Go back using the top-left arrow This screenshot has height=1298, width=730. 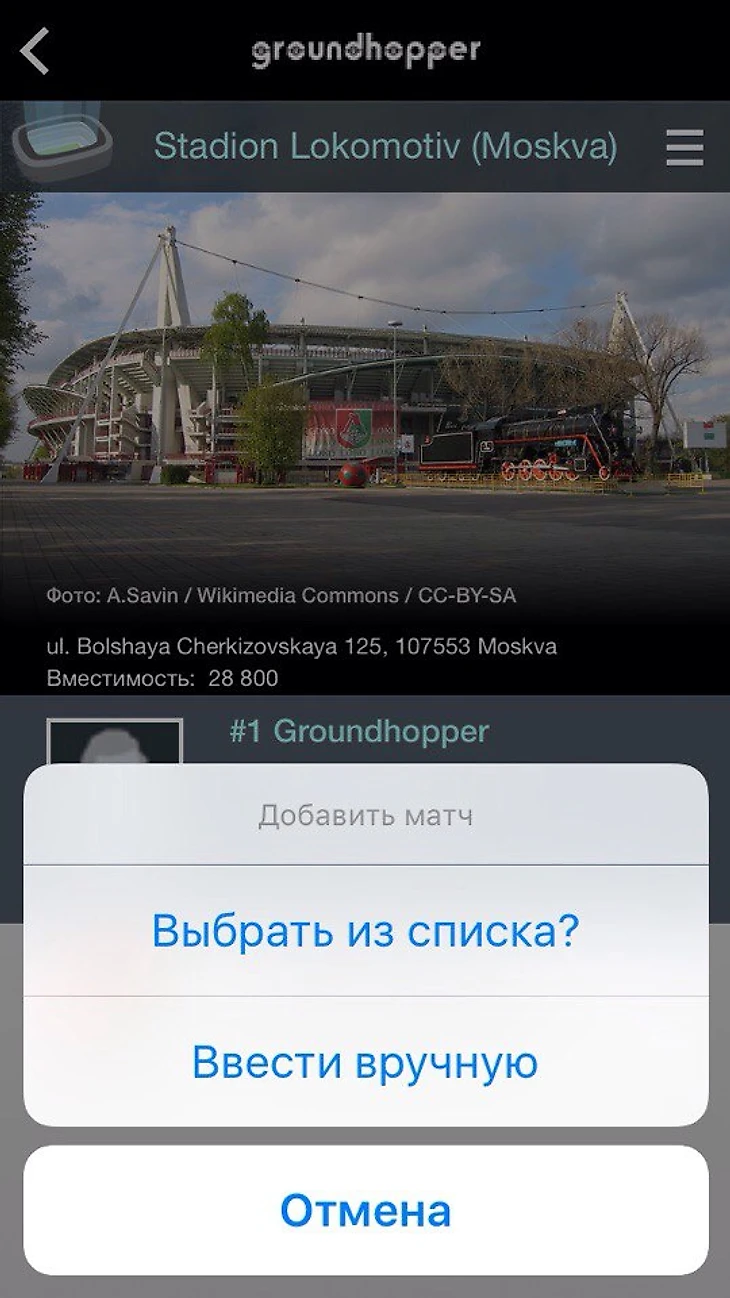[35, 51]
